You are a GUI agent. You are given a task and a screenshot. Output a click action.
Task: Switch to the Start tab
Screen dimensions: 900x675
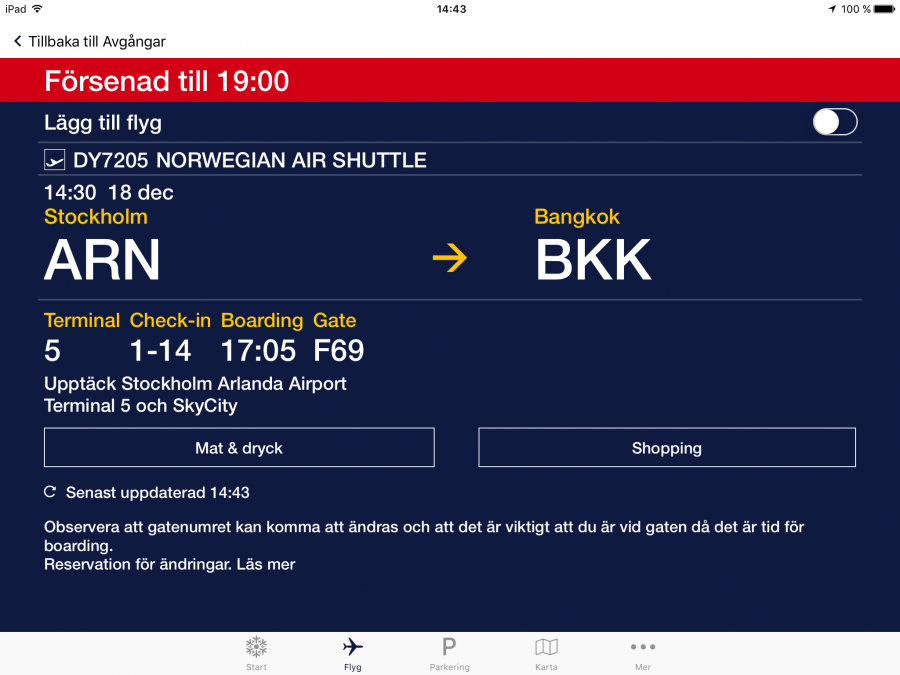pos(256,653)
